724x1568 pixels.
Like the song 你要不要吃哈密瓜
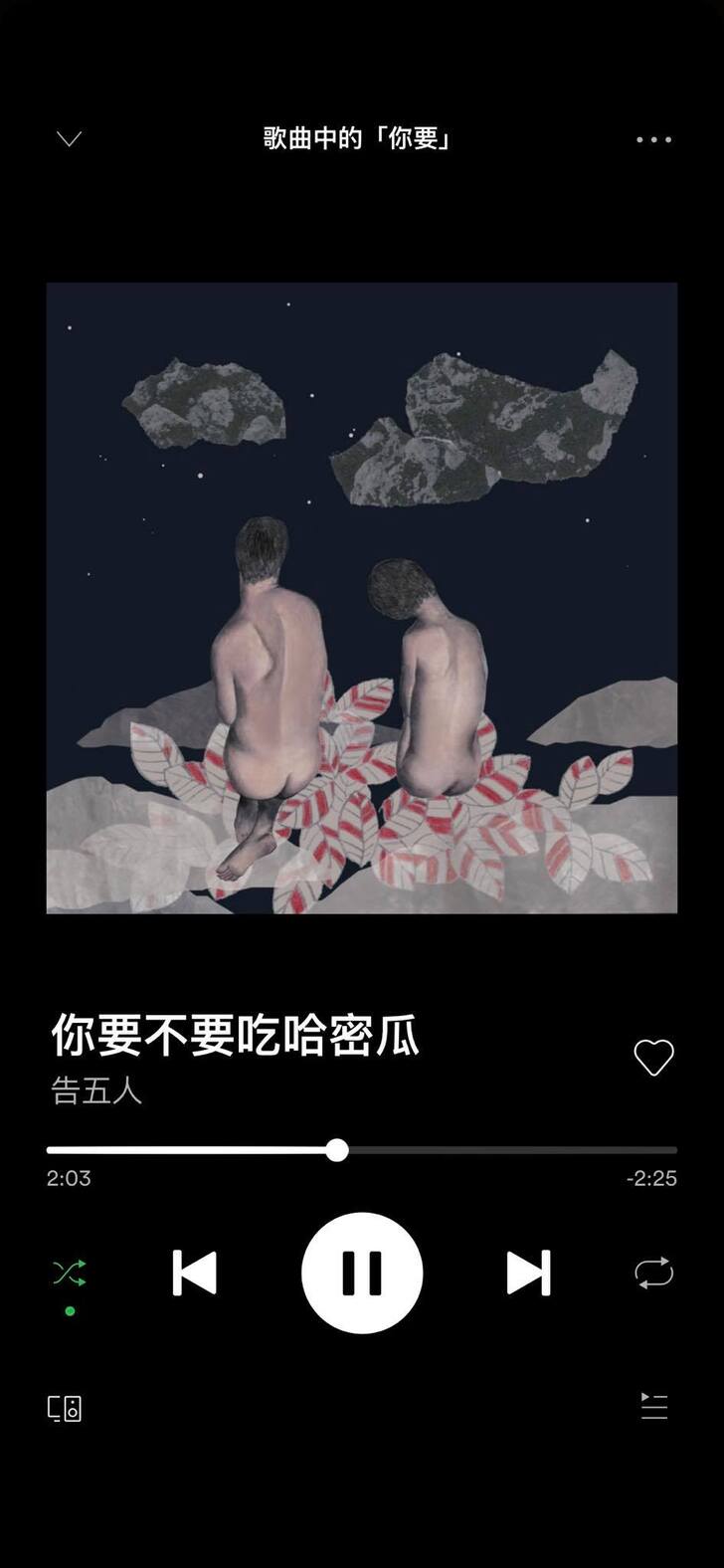coord(653,1057)
